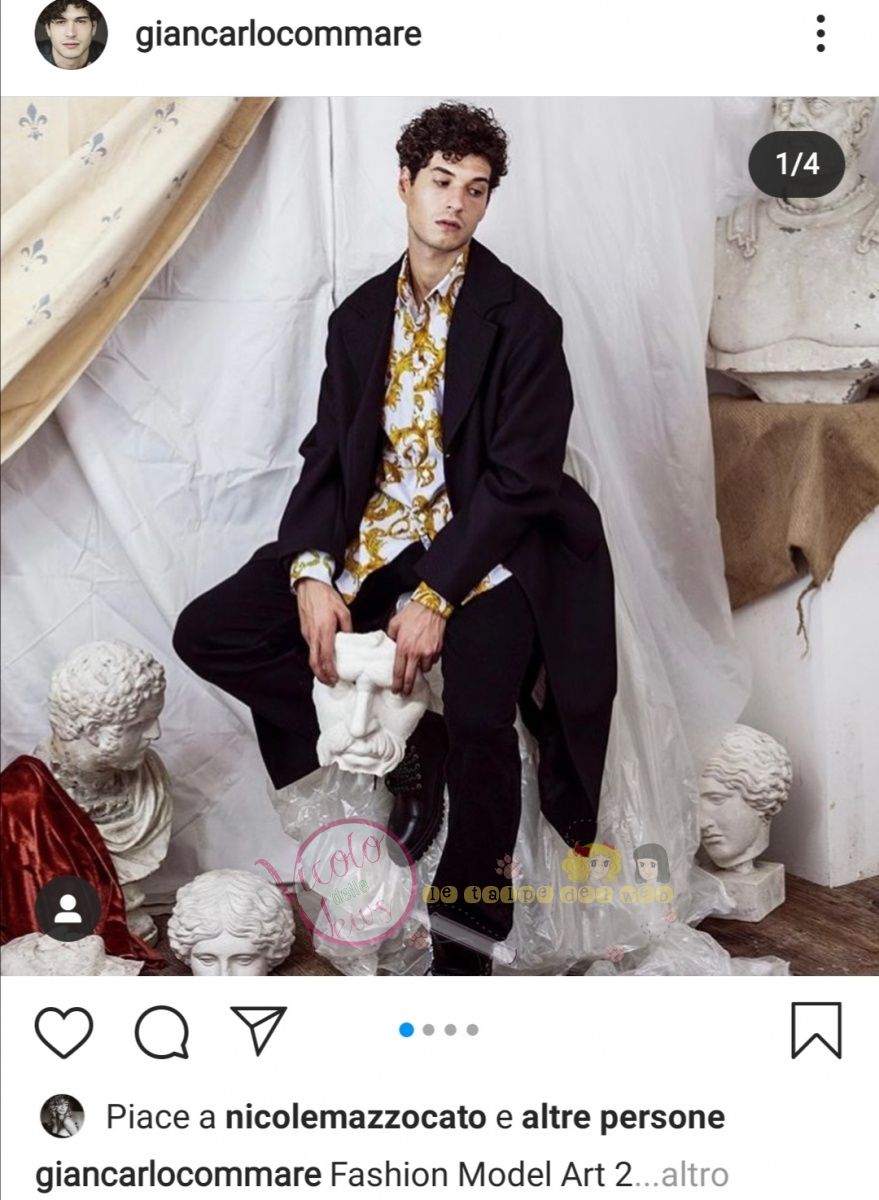
Task: Open giancarlocommare's profile picture
Action: coord(70,34)
